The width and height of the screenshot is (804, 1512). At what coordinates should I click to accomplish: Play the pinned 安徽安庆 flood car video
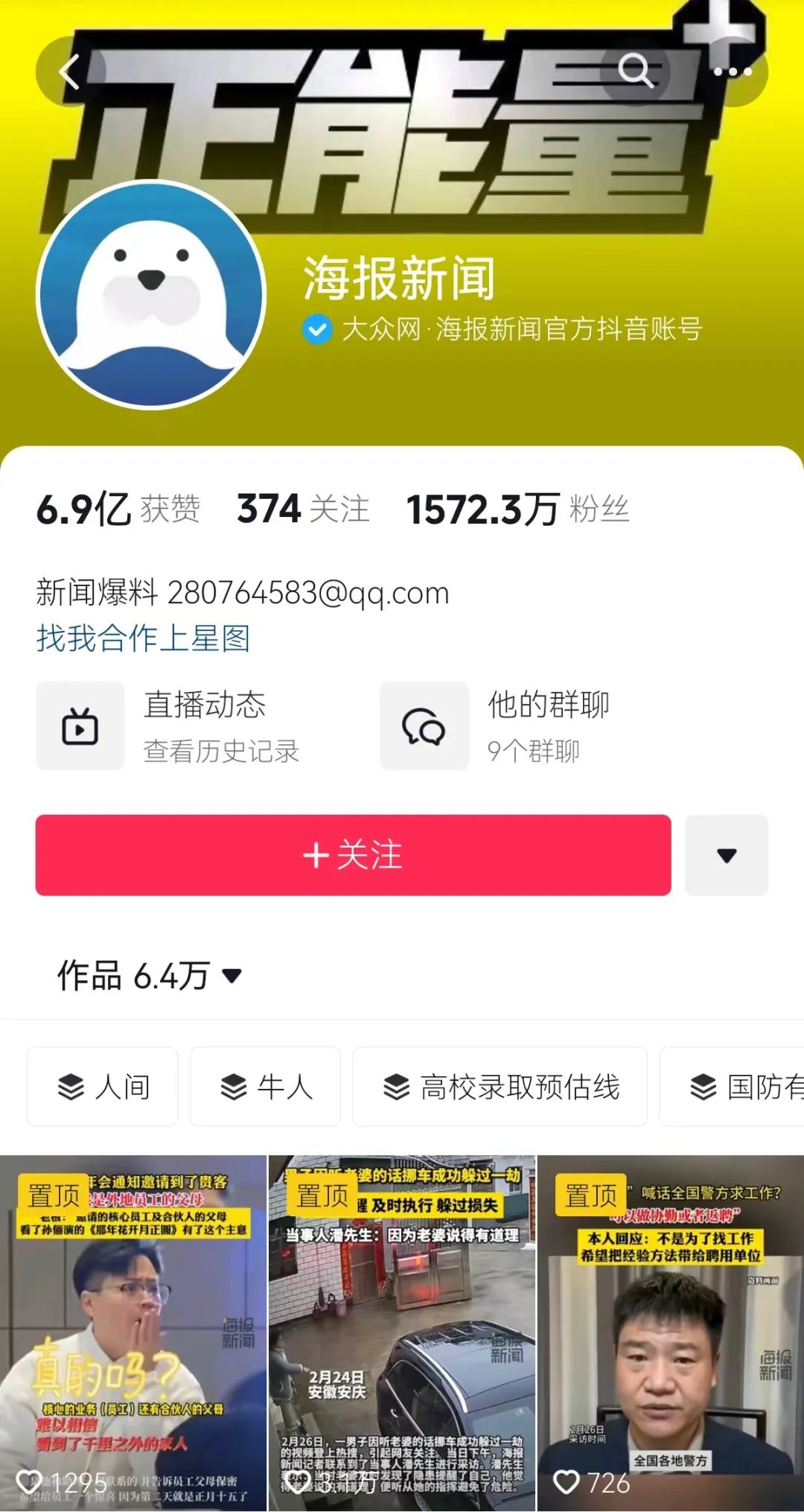pyautogui.click(x=402, y=1333)
